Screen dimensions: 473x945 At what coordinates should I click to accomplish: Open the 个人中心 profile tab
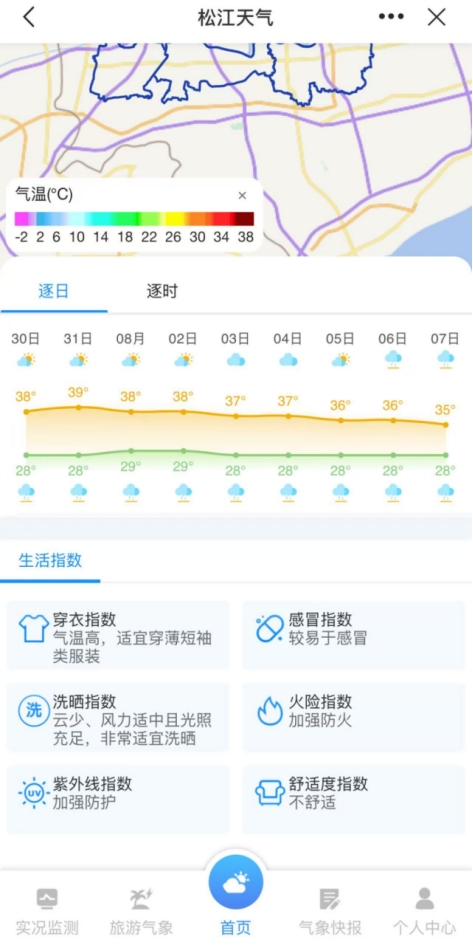(x=425, y=911)
